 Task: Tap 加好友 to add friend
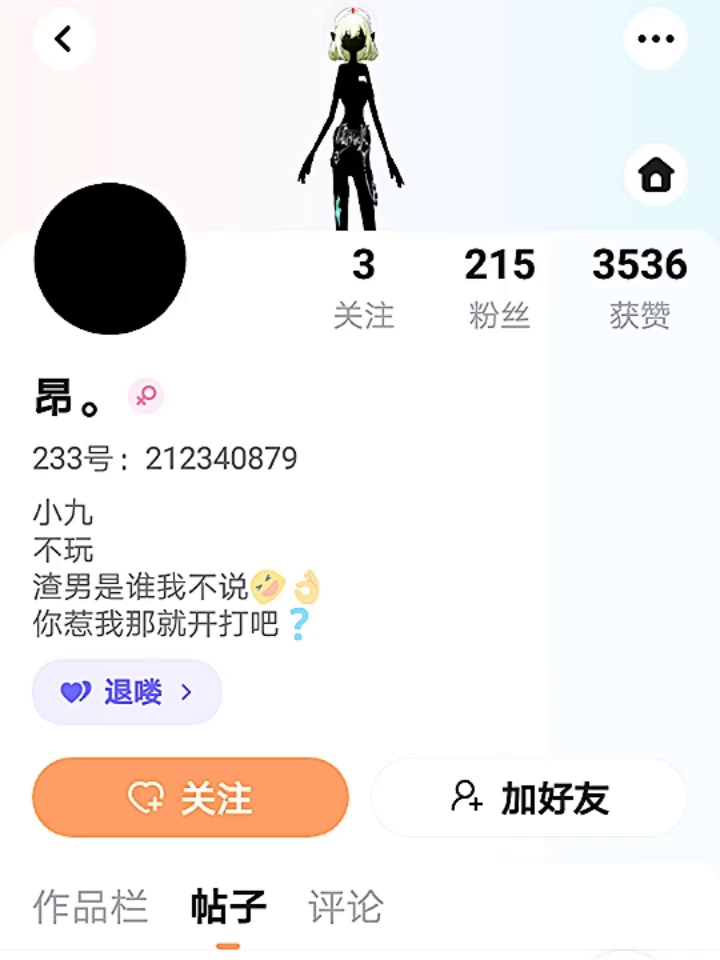tap(529, 797)
